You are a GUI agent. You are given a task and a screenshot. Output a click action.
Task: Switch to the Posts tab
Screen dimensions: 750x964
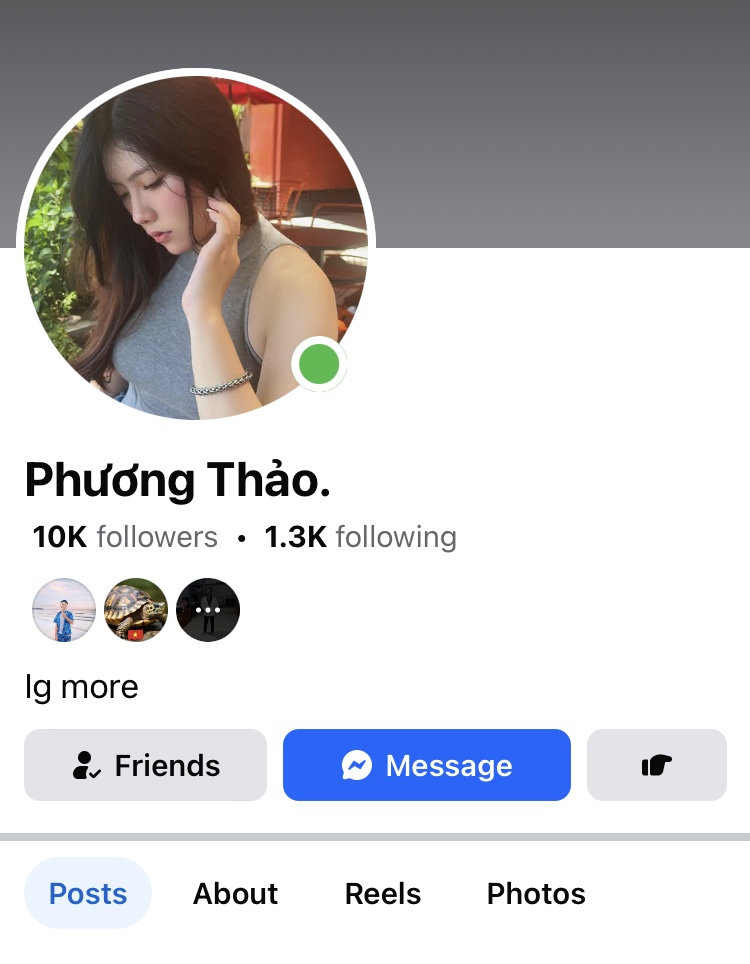[88, 893]
